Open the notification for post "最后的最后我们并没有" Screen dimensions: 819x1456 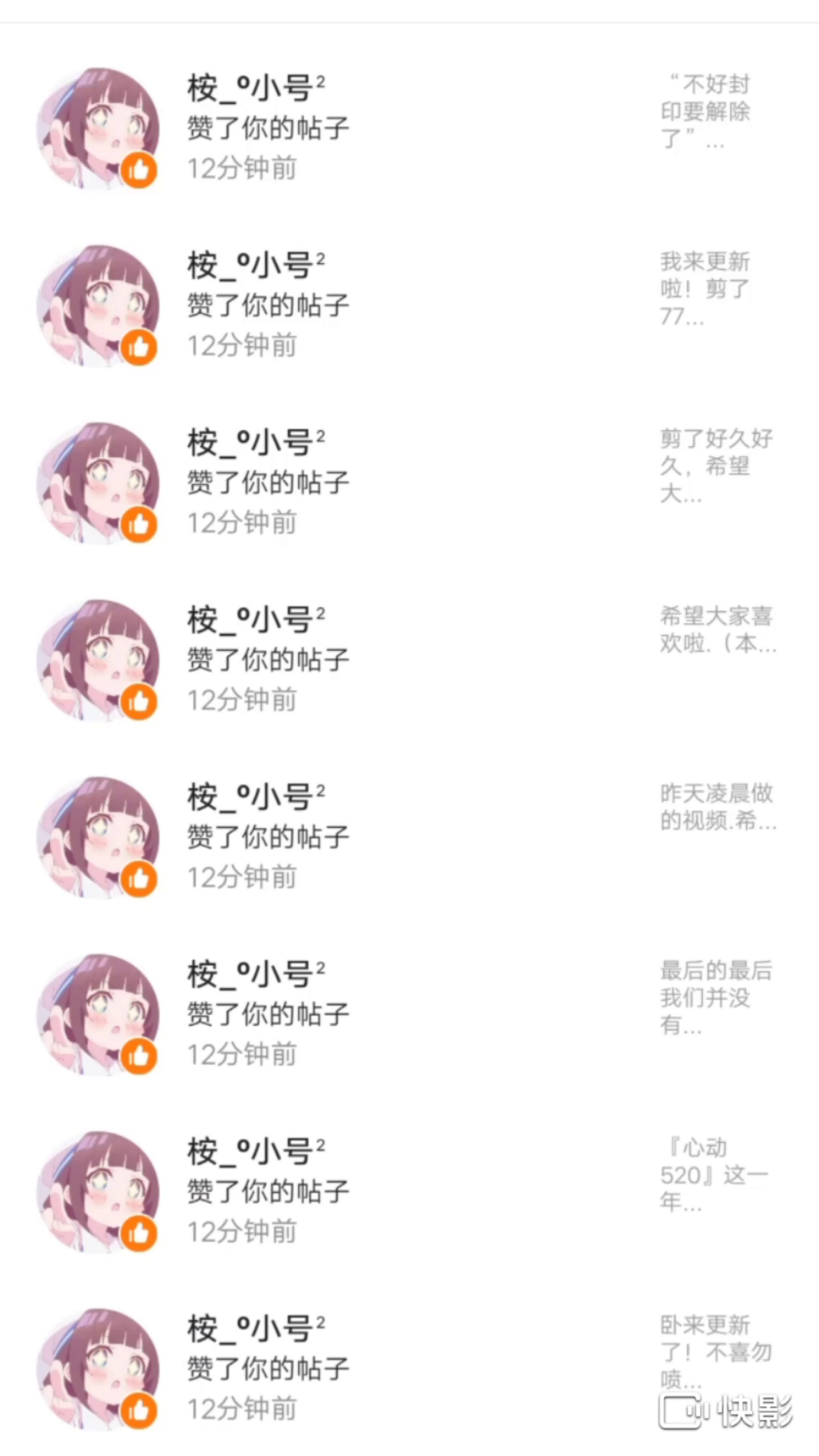coord(409,1015)
